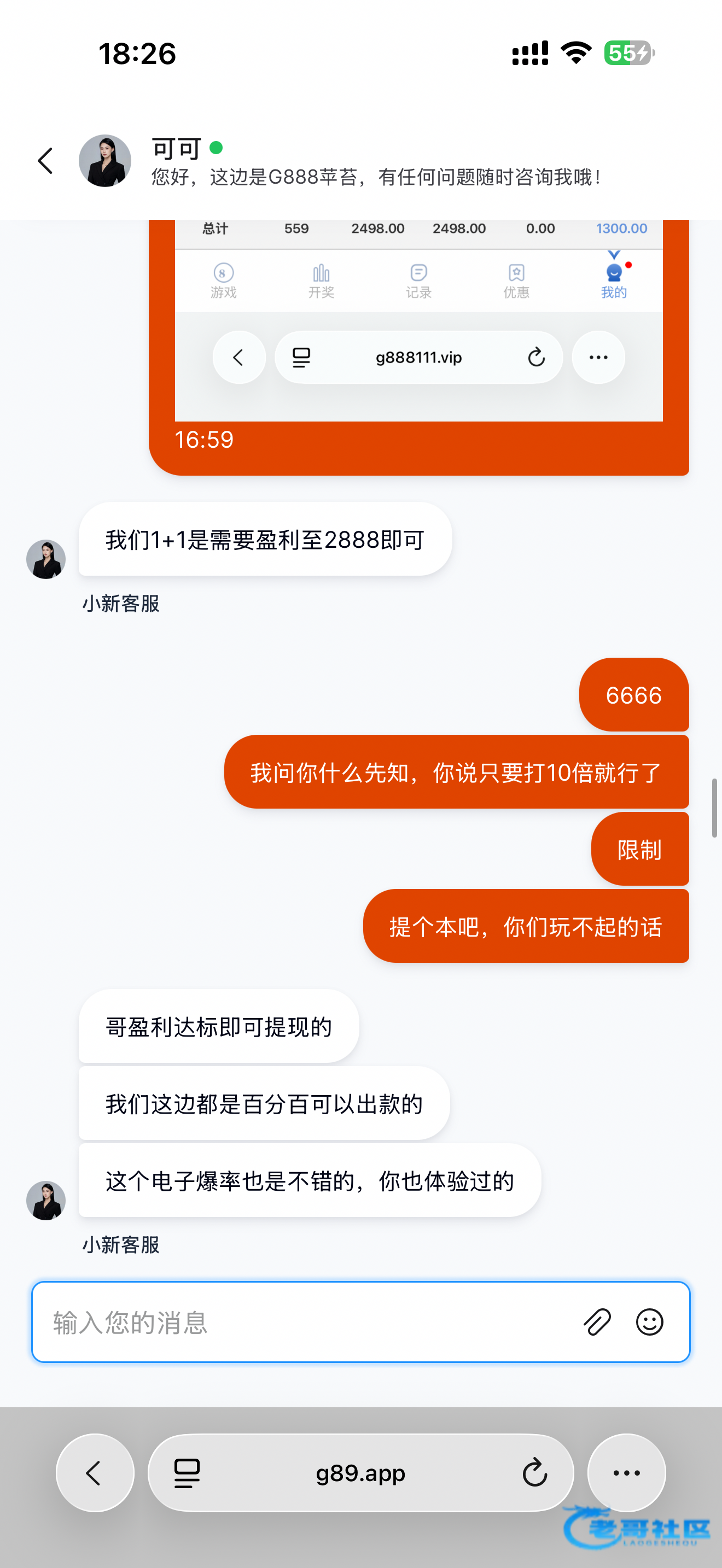Screen dimensions: 722x1568
Task: Open the emoji picker
Action: click(x=650, y=1322)
